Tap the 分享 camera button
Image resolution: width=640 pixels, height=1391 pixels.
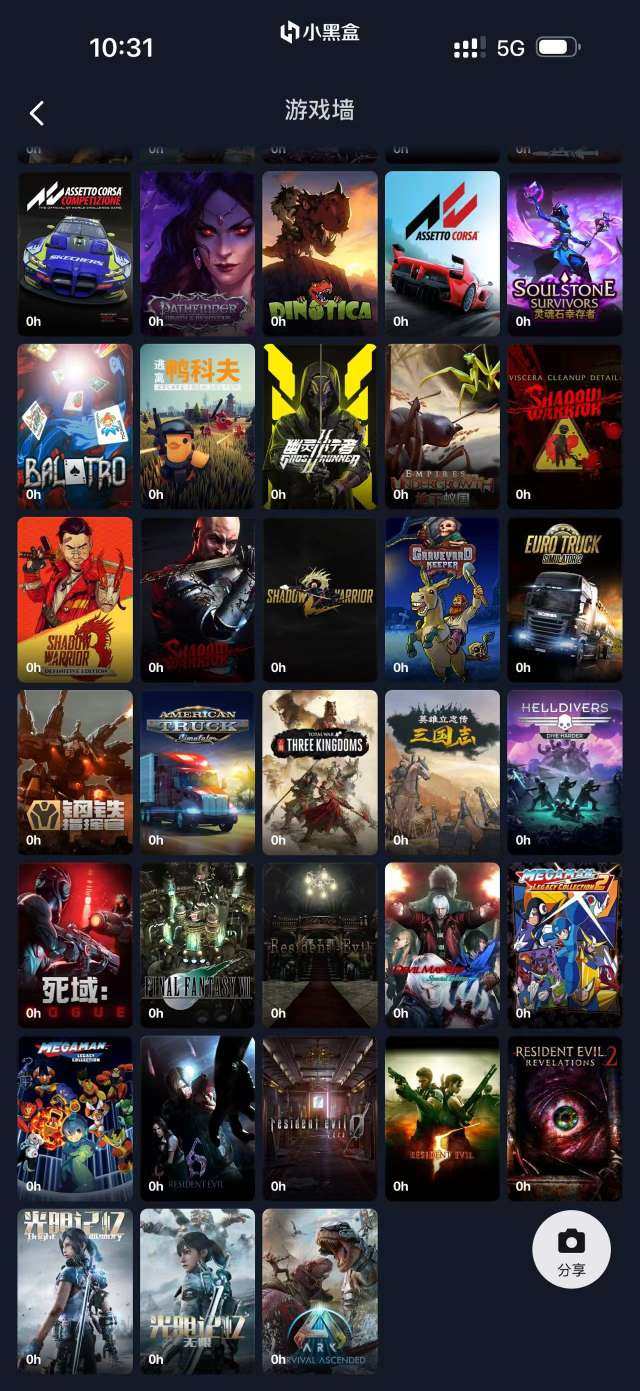click(x=571, y=1250)
